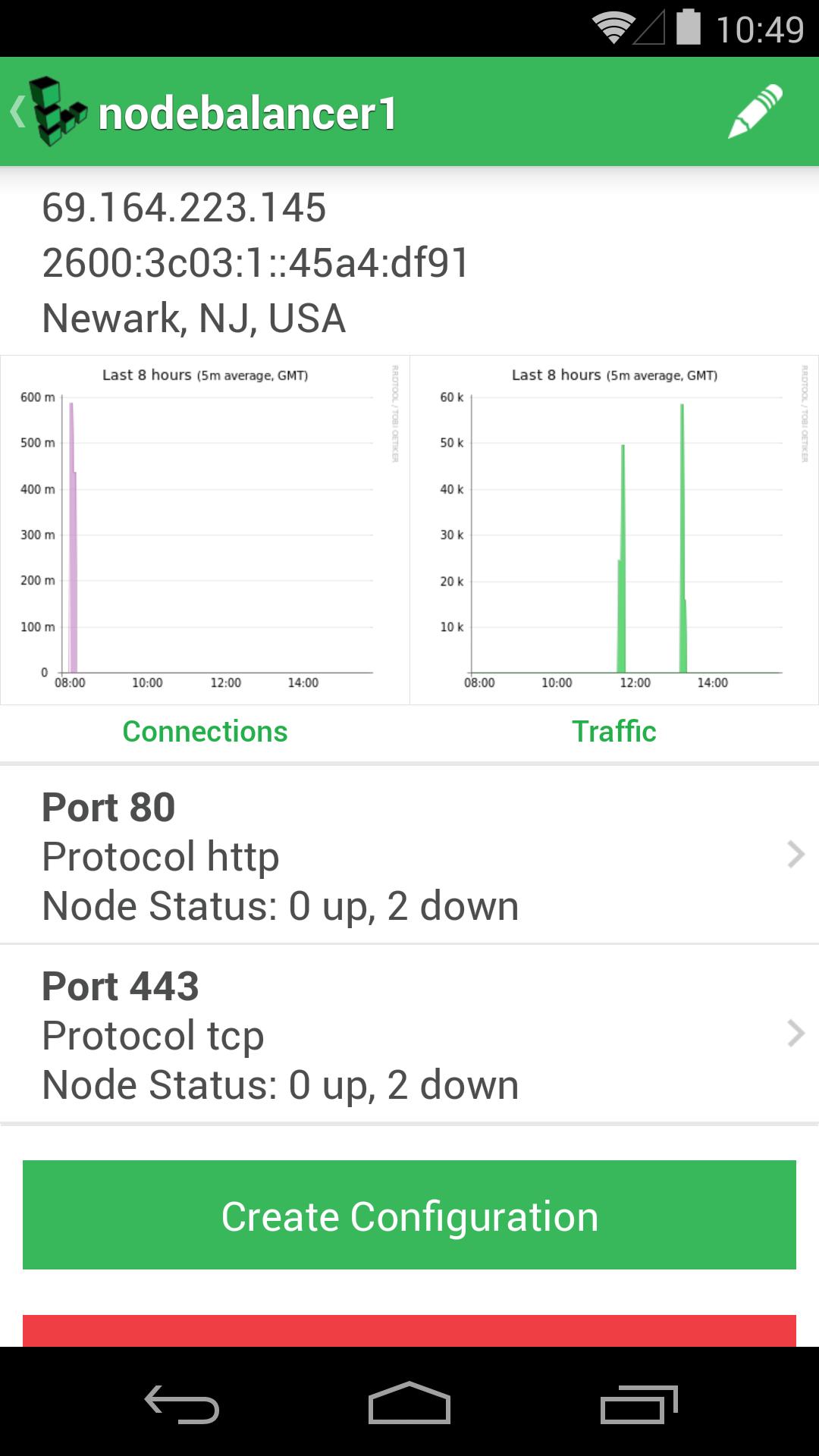819x1456 pixels.
Task: Open the Connections graph
Action: pyautogui.click(x=205, y=527)
